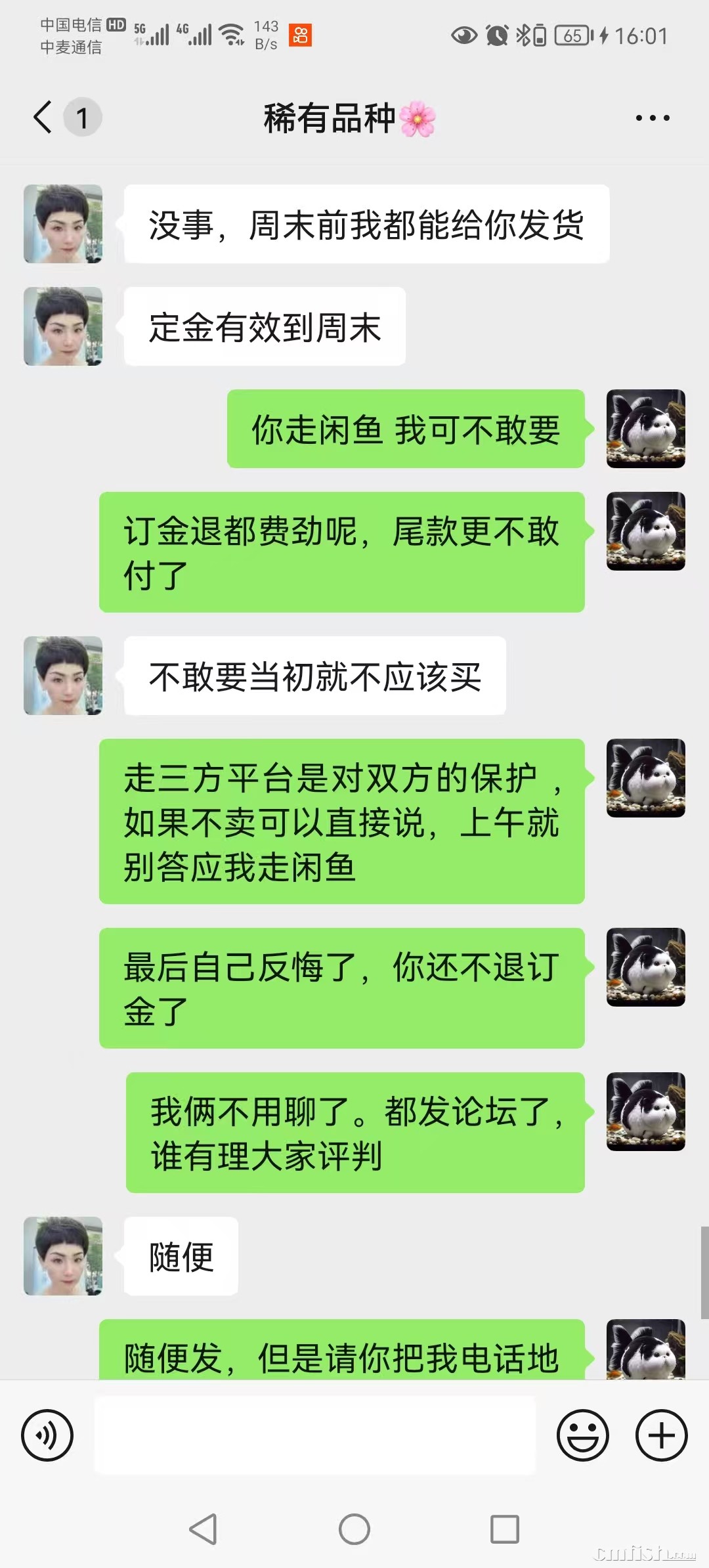The height and width of the screenshot is (1568, 709).
Task: Go back to the chat list
Action: click(x=43, y=118)
